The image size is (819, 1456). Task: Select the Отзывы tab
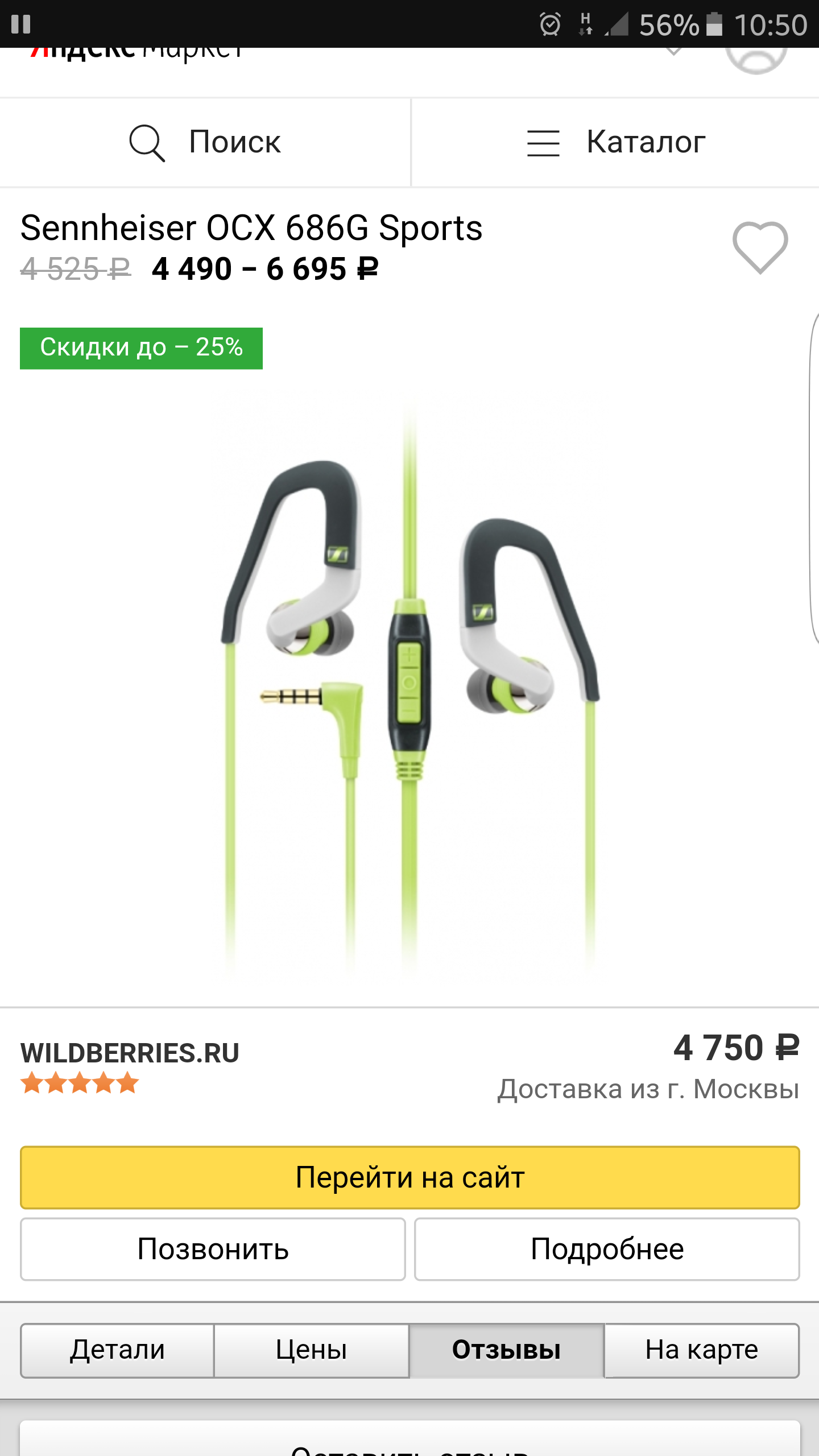point(506,1350)
